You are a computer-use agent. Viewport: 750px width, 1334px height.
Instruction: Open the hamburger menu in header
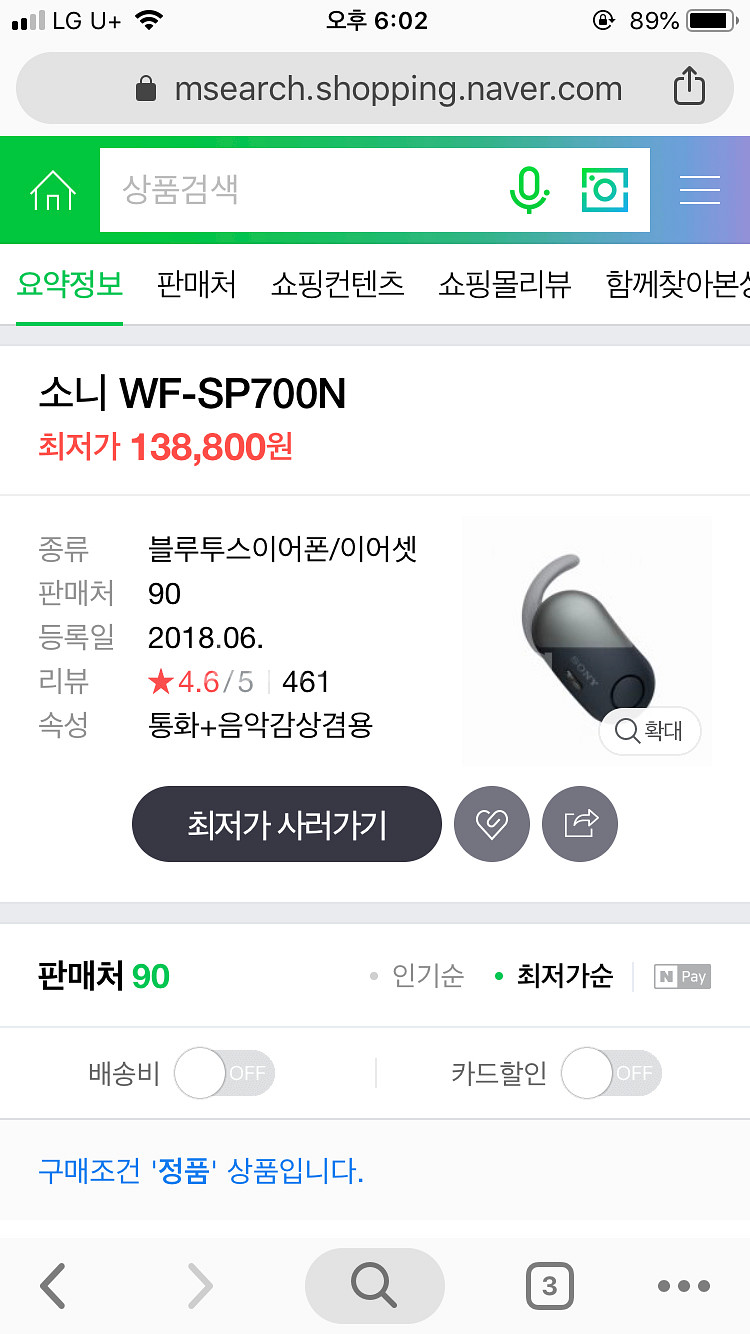[x=700, y=190]
